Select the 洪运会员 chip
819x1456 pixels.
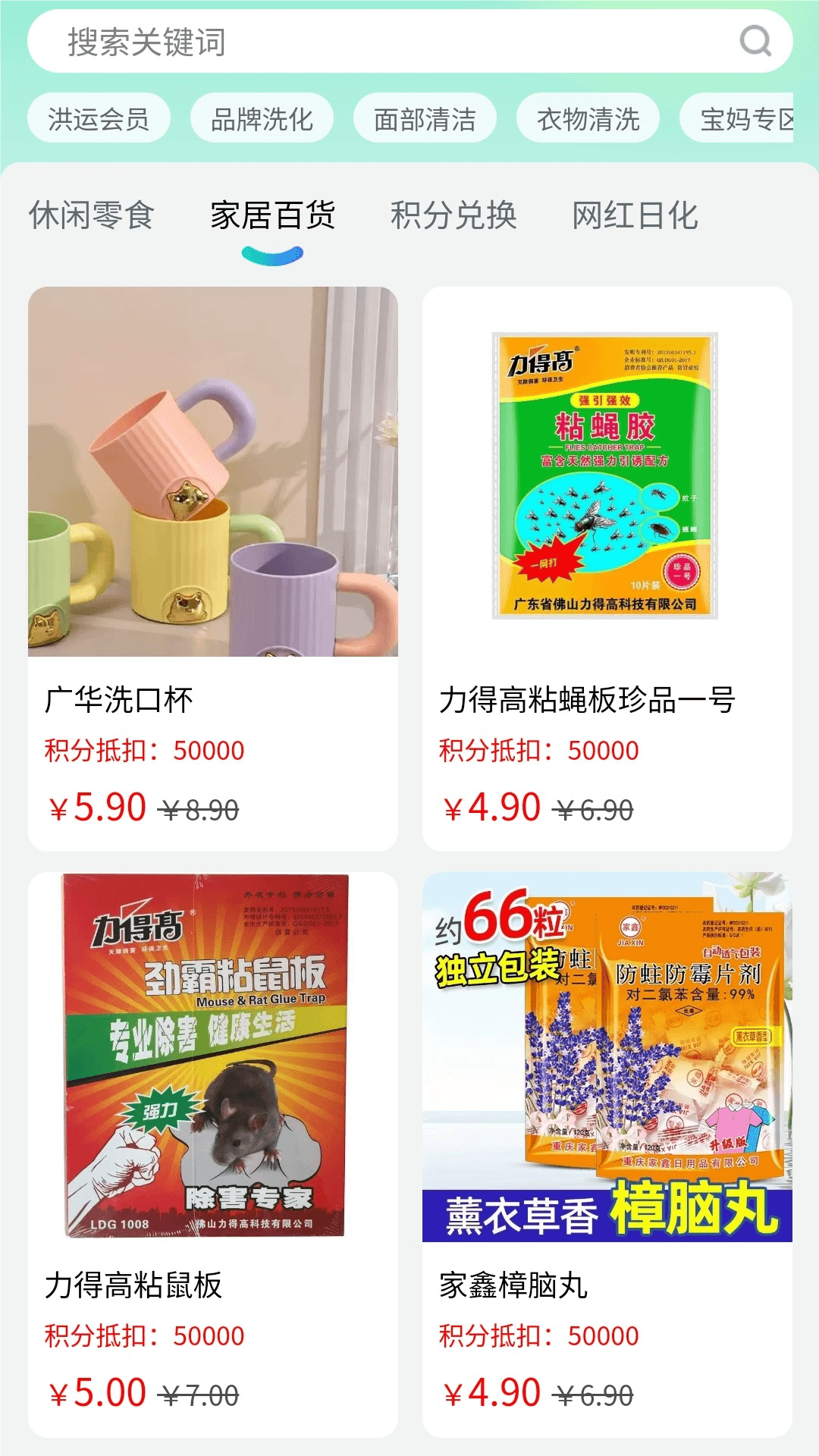pyautogui.click(x=99, y=119)
